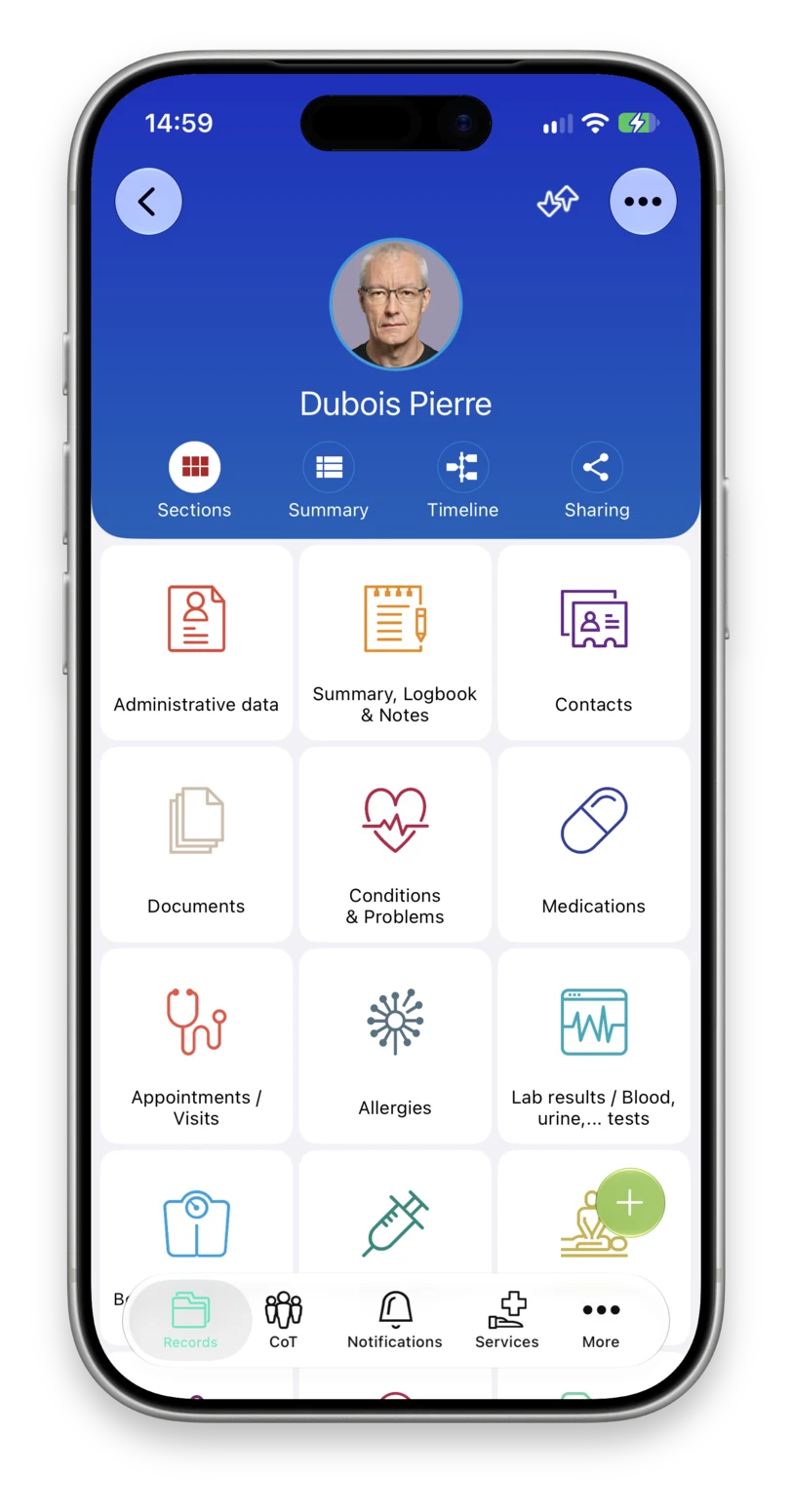Open Administrative data section
The width and height of the screenshot is (792, 1512).
[196, 642]
